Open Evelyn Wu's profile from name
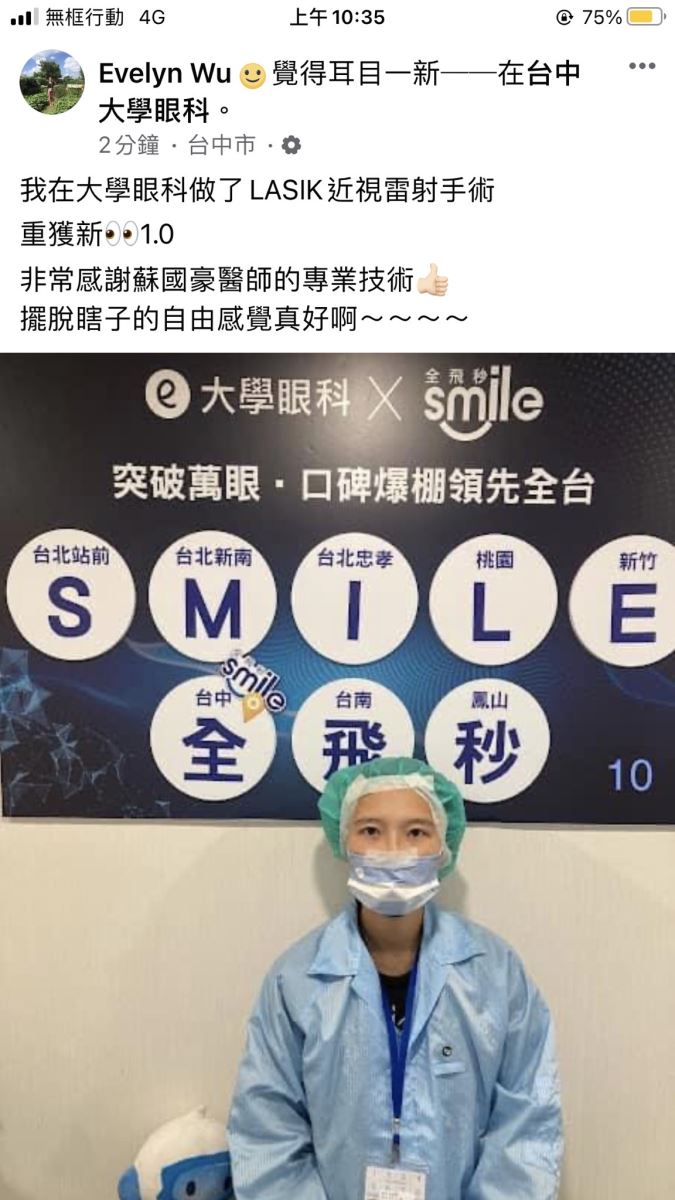This screenshot has width=675, height=1200. (165, 73)
